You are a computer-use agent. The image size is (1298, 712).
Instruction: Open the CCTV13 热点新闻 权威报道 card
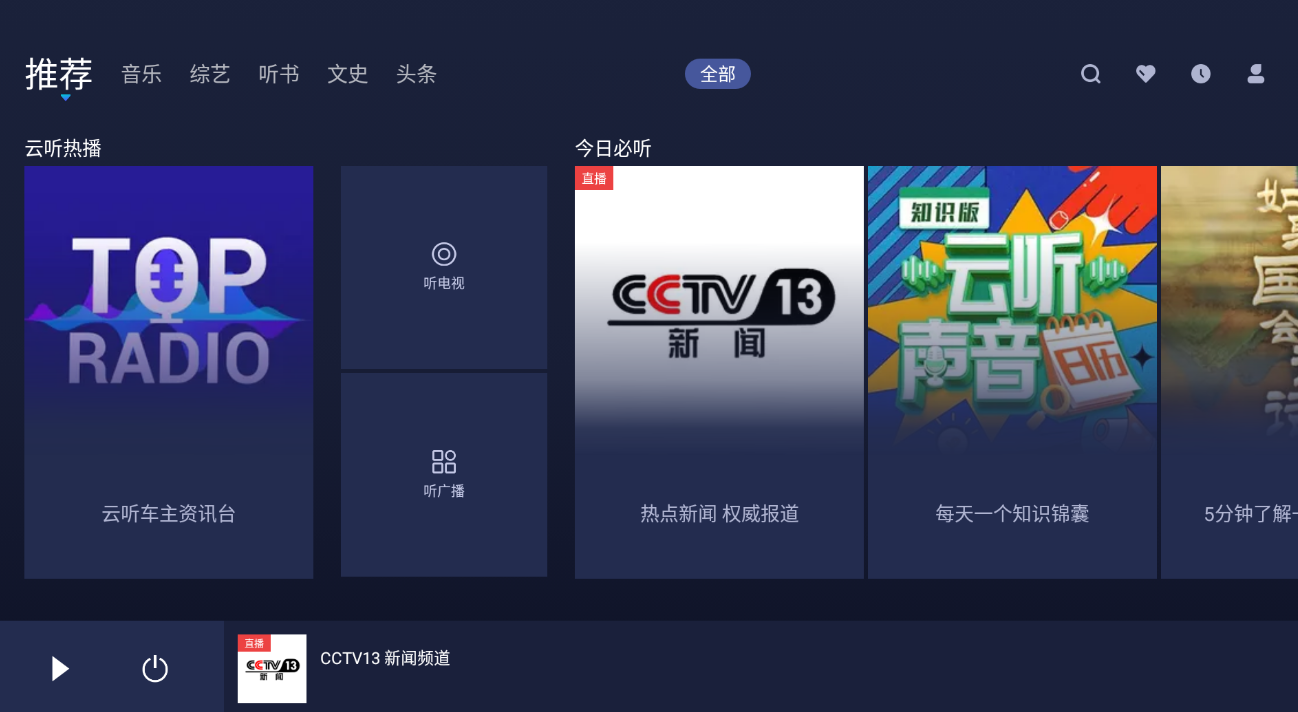[x=719, y=372]
